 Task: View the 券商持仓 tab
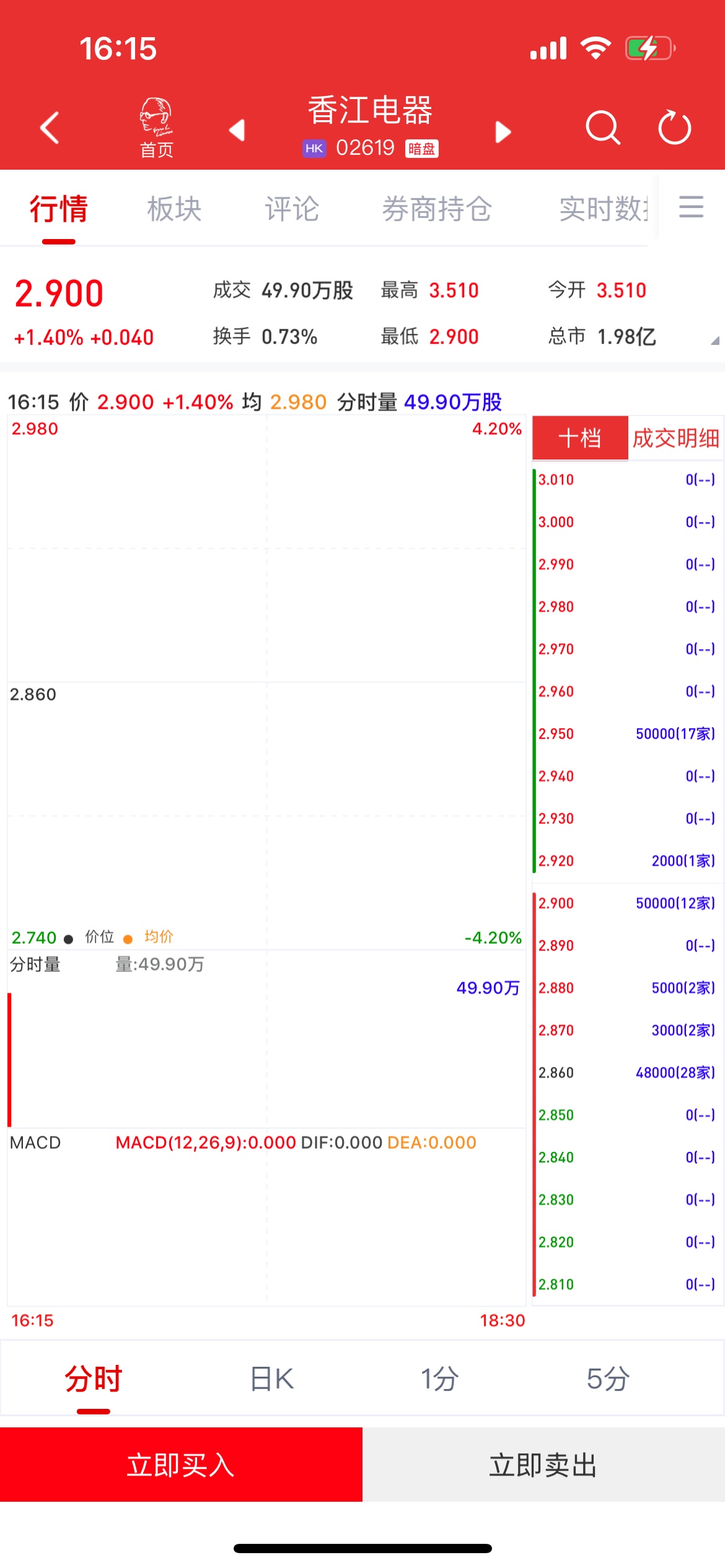[x=437, y=209]
